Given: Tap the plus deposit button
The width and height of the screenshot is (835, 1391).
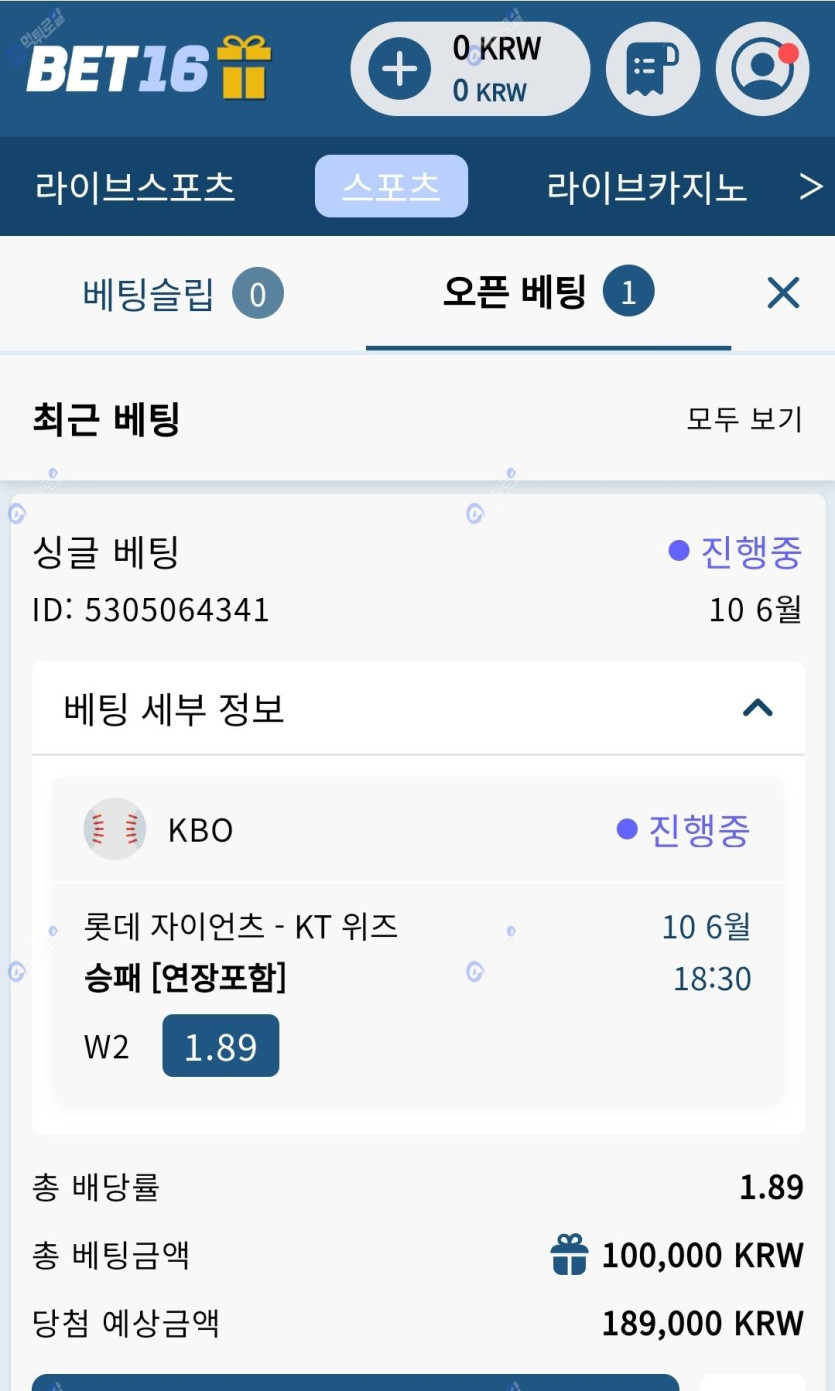Looking at the screenshot, I should click(x=400, y=70).
